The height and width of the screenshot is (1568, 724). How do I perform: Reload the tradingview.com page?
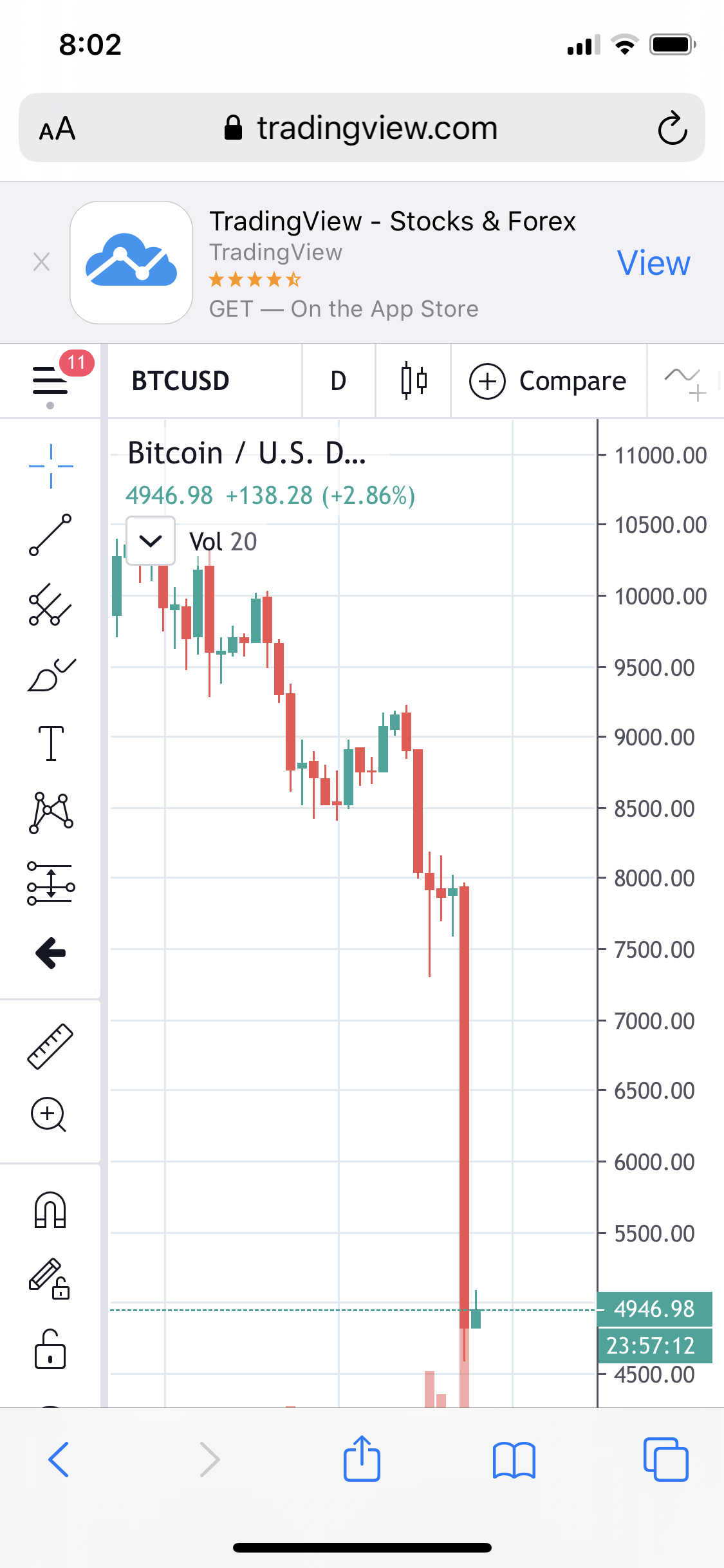[673, 128]
